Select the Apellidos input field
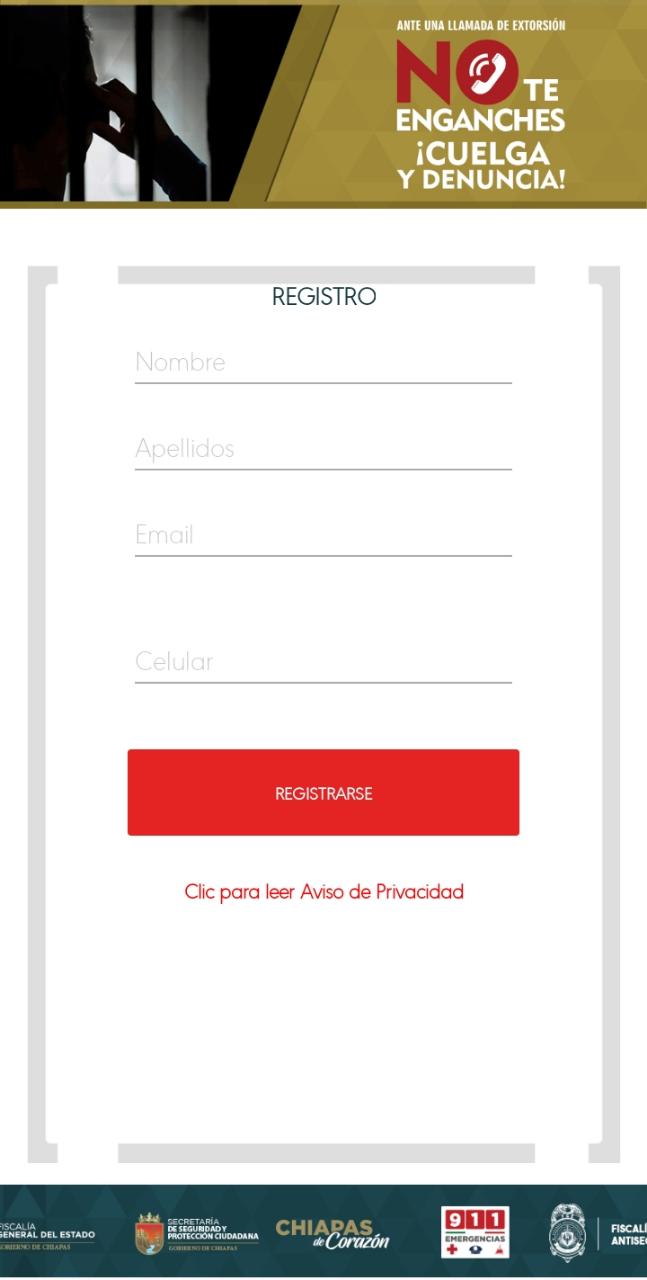 click(323, 448)
